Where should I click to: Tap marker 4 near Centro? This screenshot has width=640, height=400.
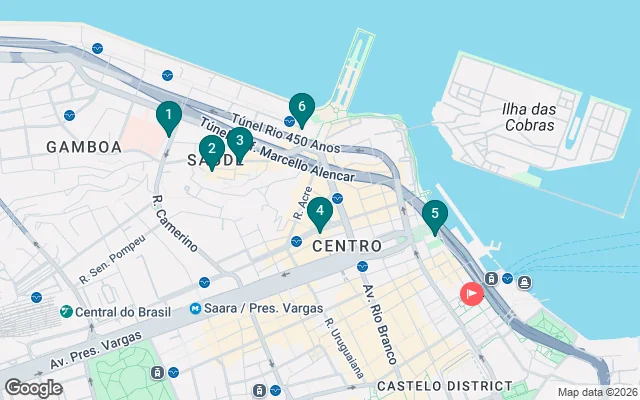(x=319, y=212)
